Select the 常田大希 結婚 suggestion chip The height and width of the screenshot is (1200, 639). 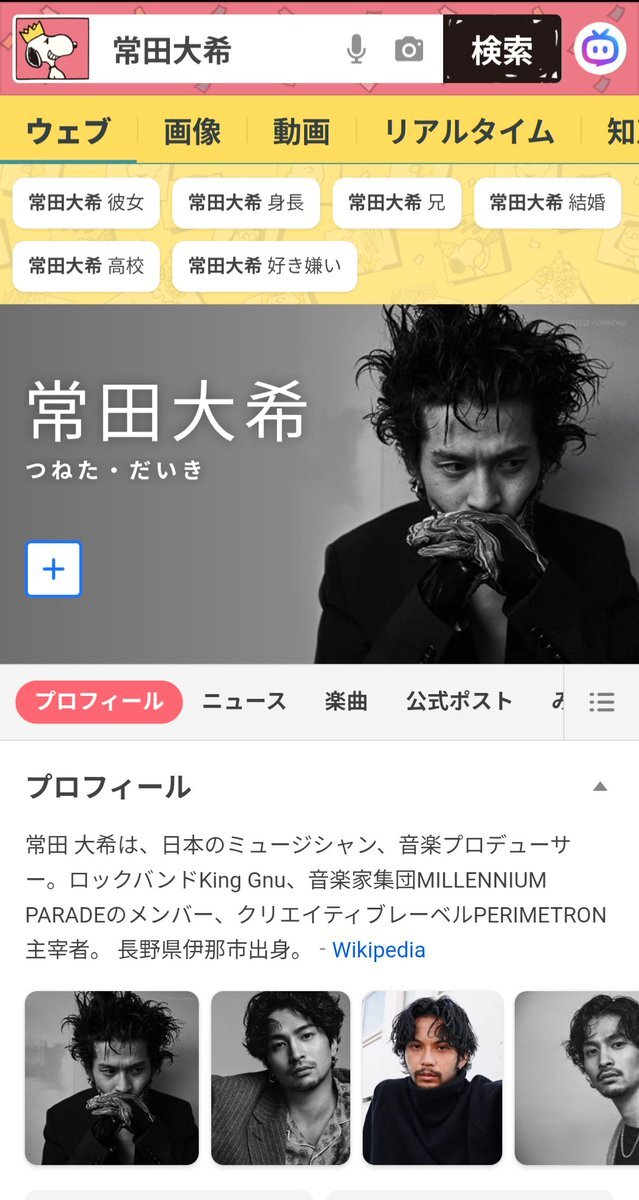click(x=547, y=203)
